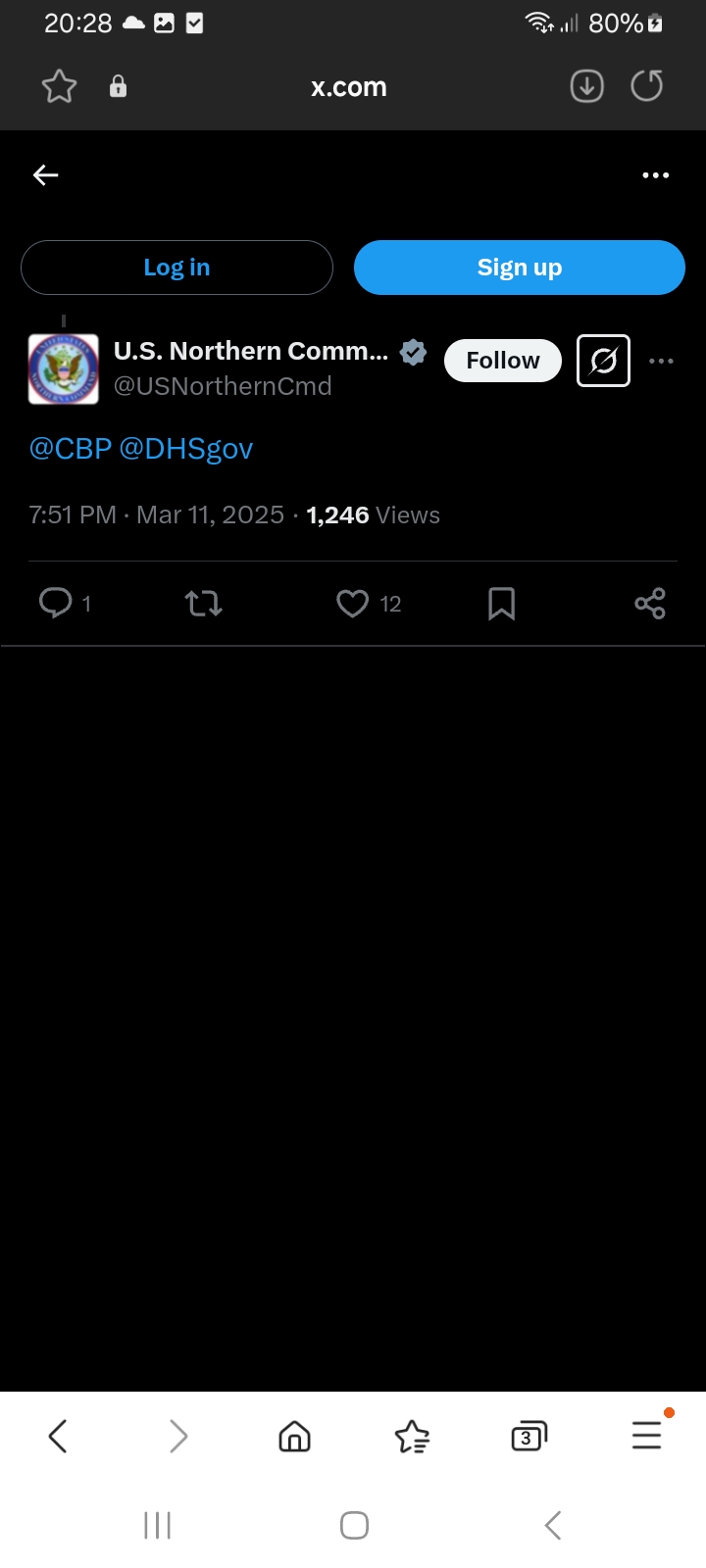
Task: Open the three-dot menu in the page header
Action: point(655,175)
